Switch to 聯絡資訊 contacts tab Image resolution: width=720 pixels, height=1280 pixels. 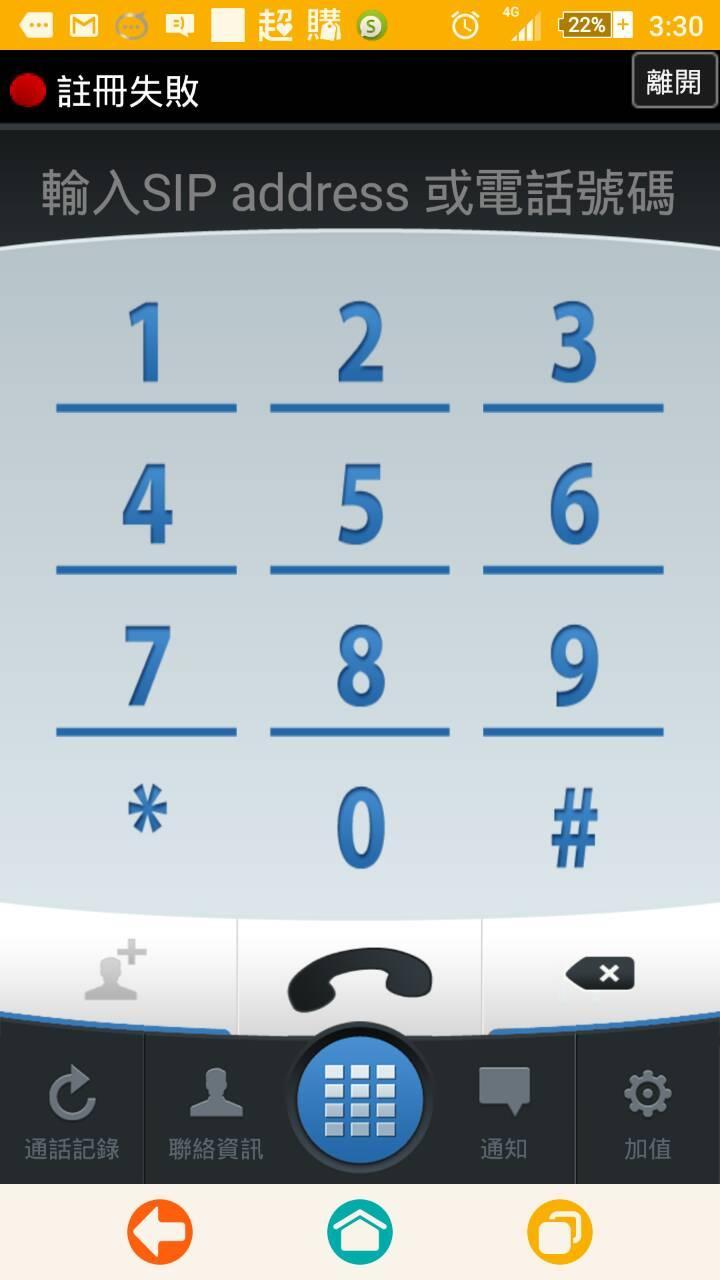216,1110
